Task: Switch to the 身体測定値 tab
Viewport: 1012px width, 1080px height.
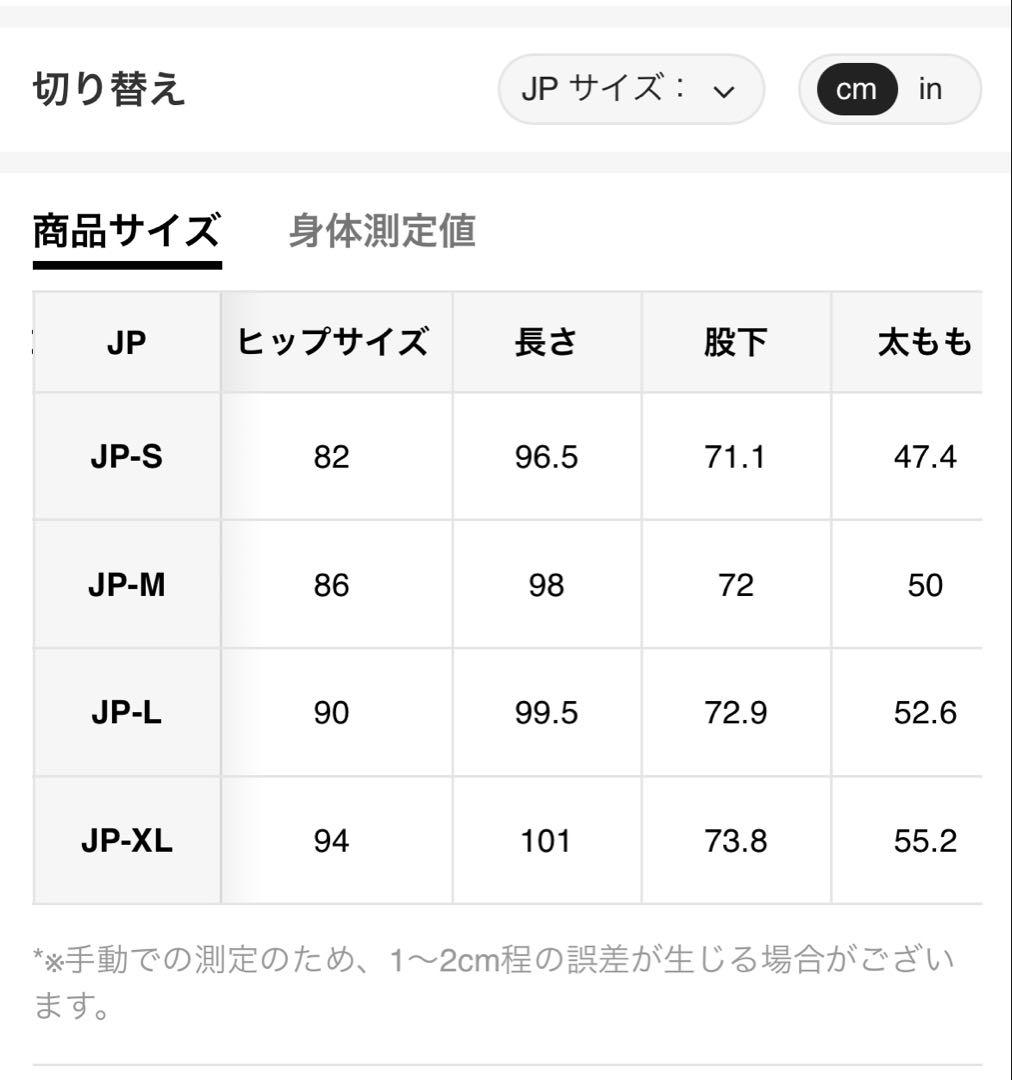Action: (381, 231)
